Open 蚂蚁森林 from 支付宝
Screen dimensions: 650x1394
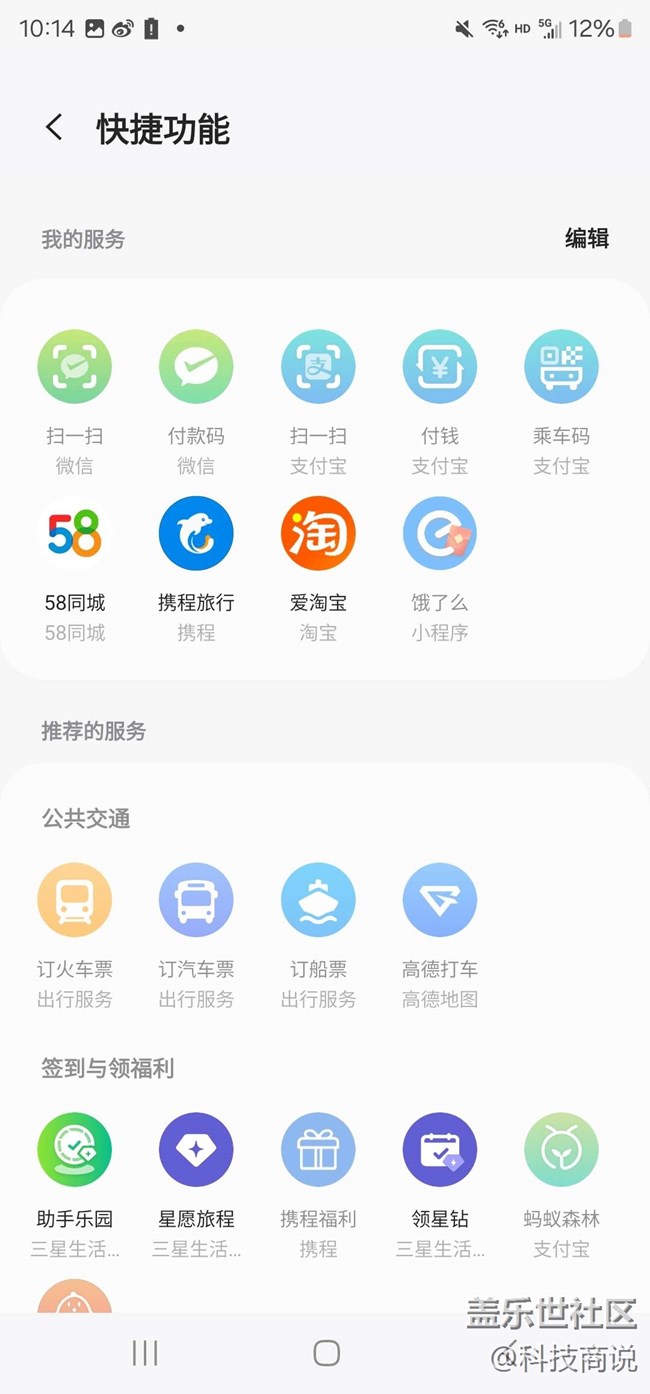tap(561, 1150)
